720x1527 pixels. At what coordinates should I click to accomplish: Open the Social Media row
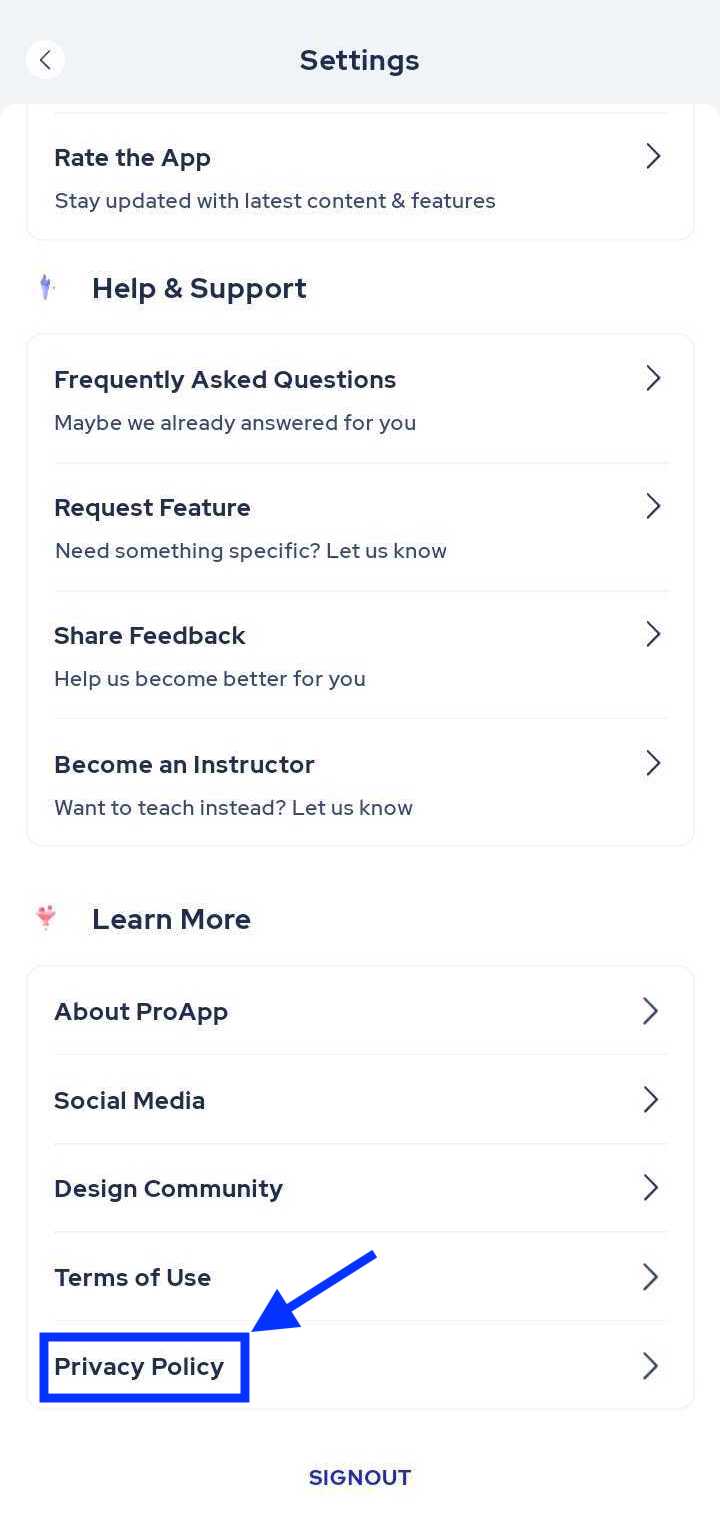click(x=360, y=1100)
